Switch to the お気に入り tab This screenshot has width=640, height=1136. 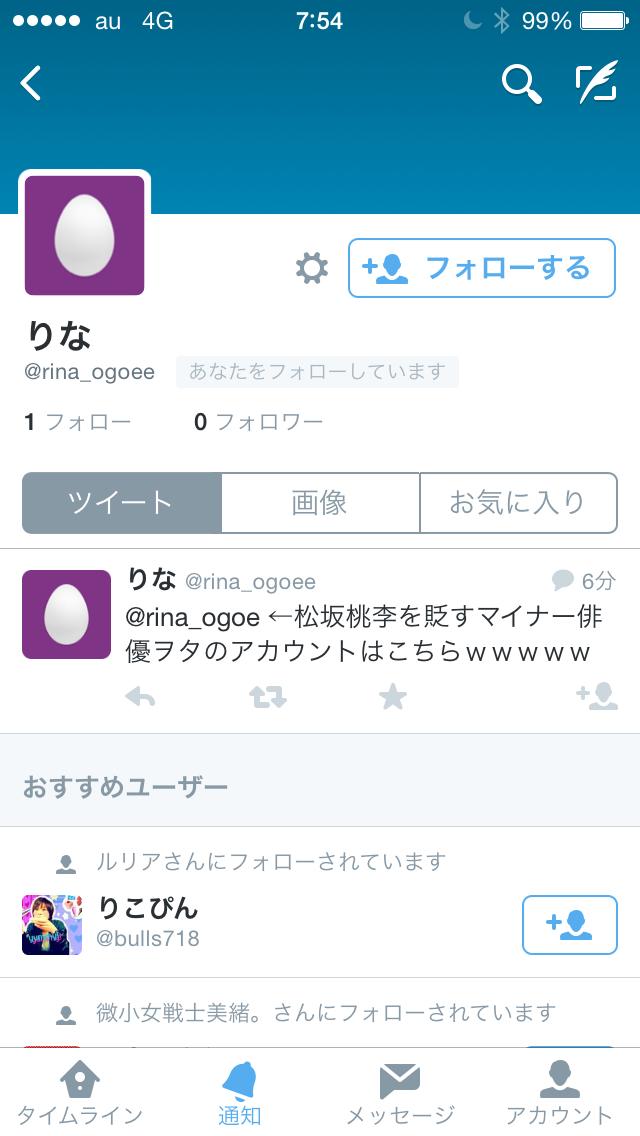click(x=517, y=503)
